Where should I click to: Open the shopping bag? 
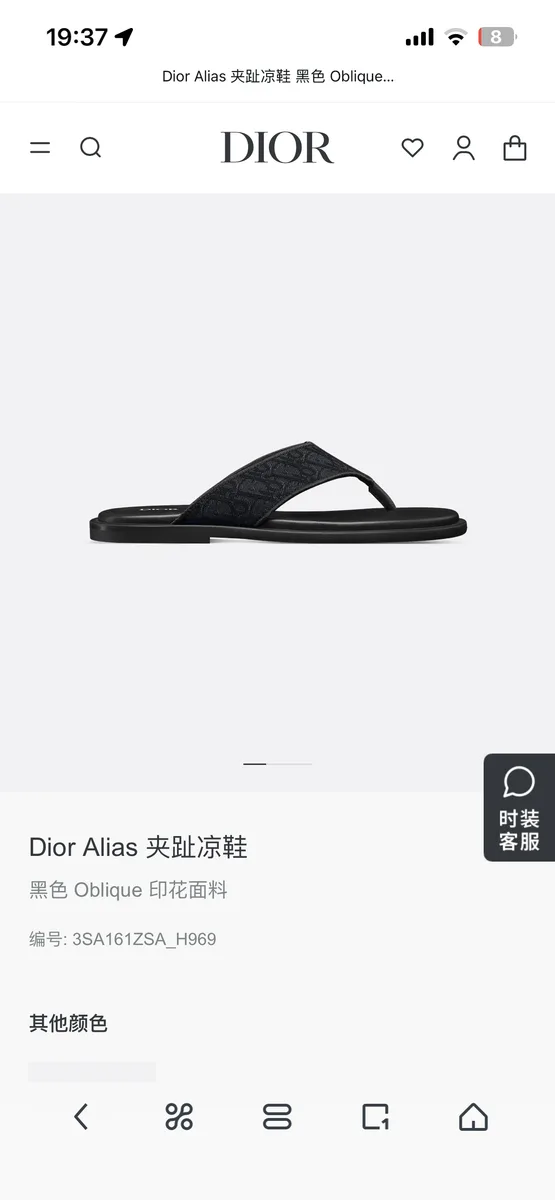(x=515, y=148)
